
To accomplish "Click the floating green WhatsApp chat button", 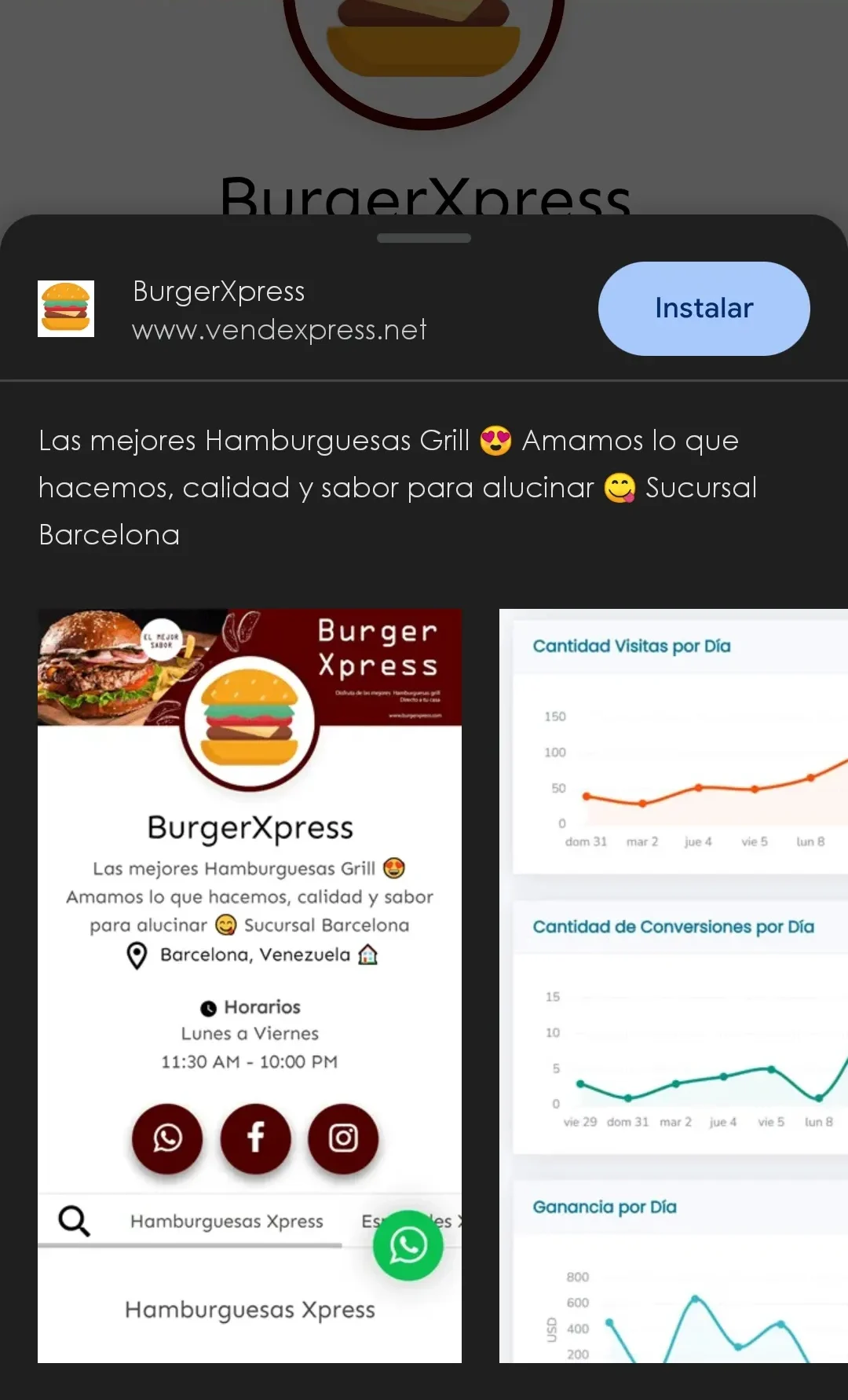I will coord(408,1245).
